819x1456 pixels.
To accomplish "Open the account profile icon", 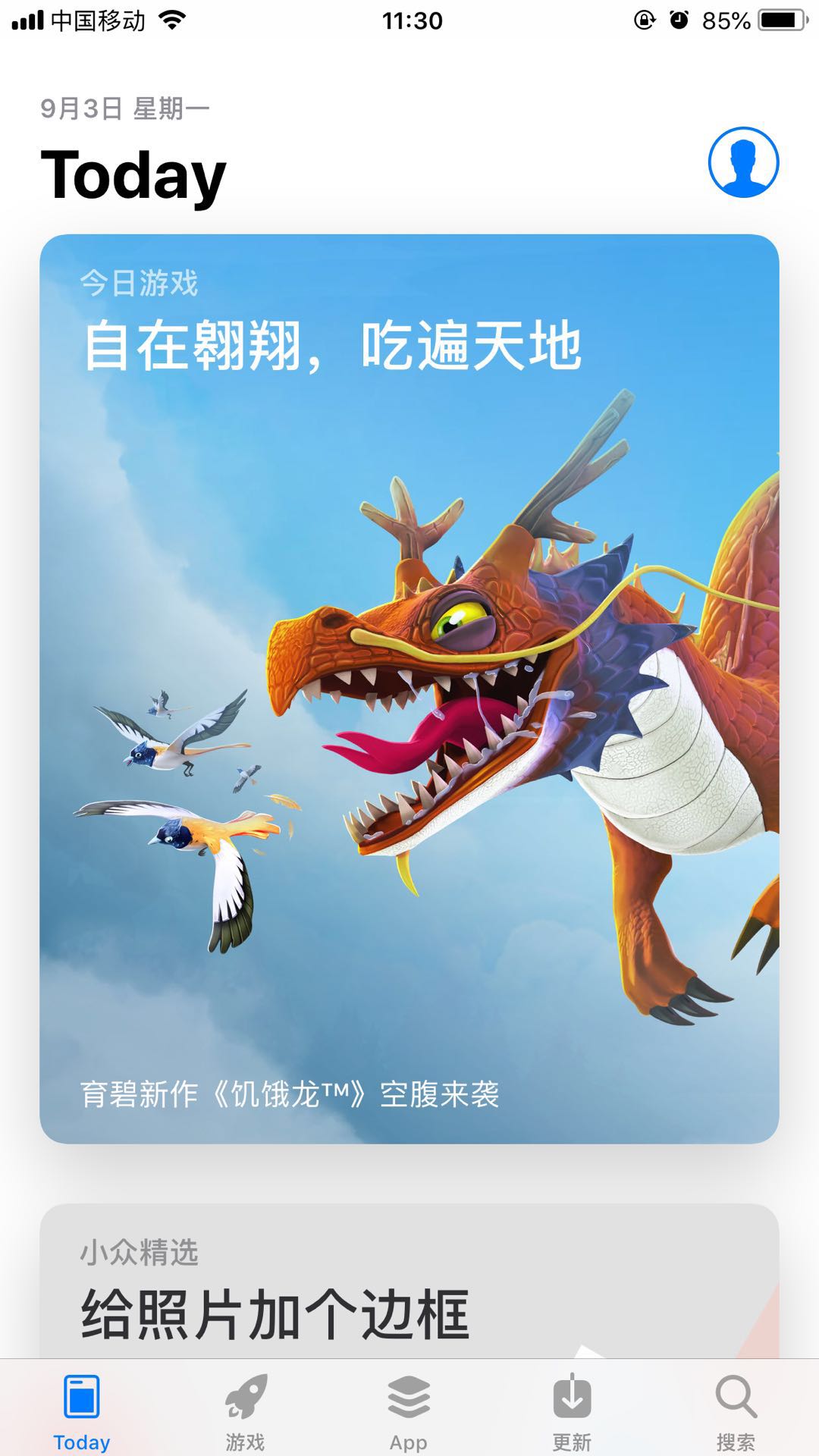I will click(x=743, y=162).
